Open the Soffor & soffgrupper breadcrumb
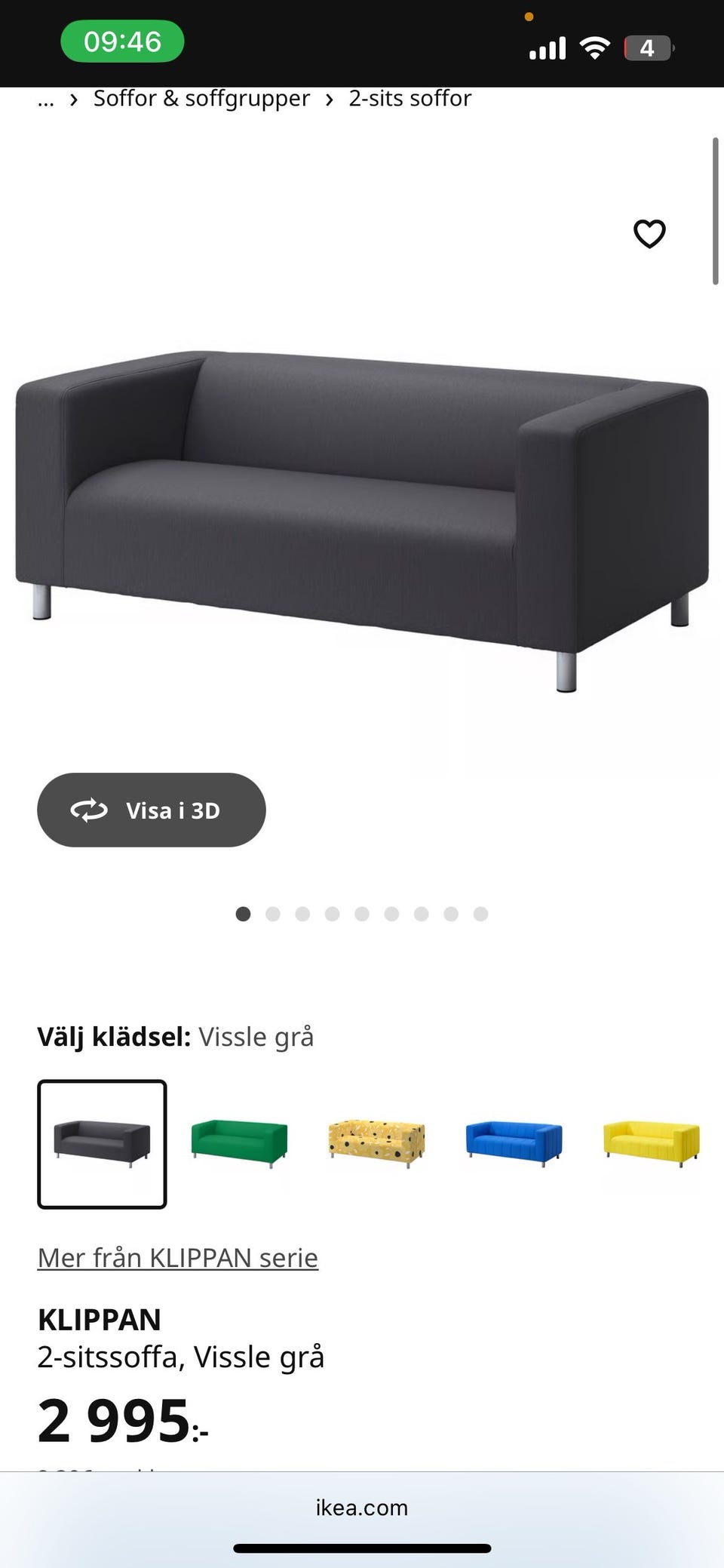 (201, 98)
